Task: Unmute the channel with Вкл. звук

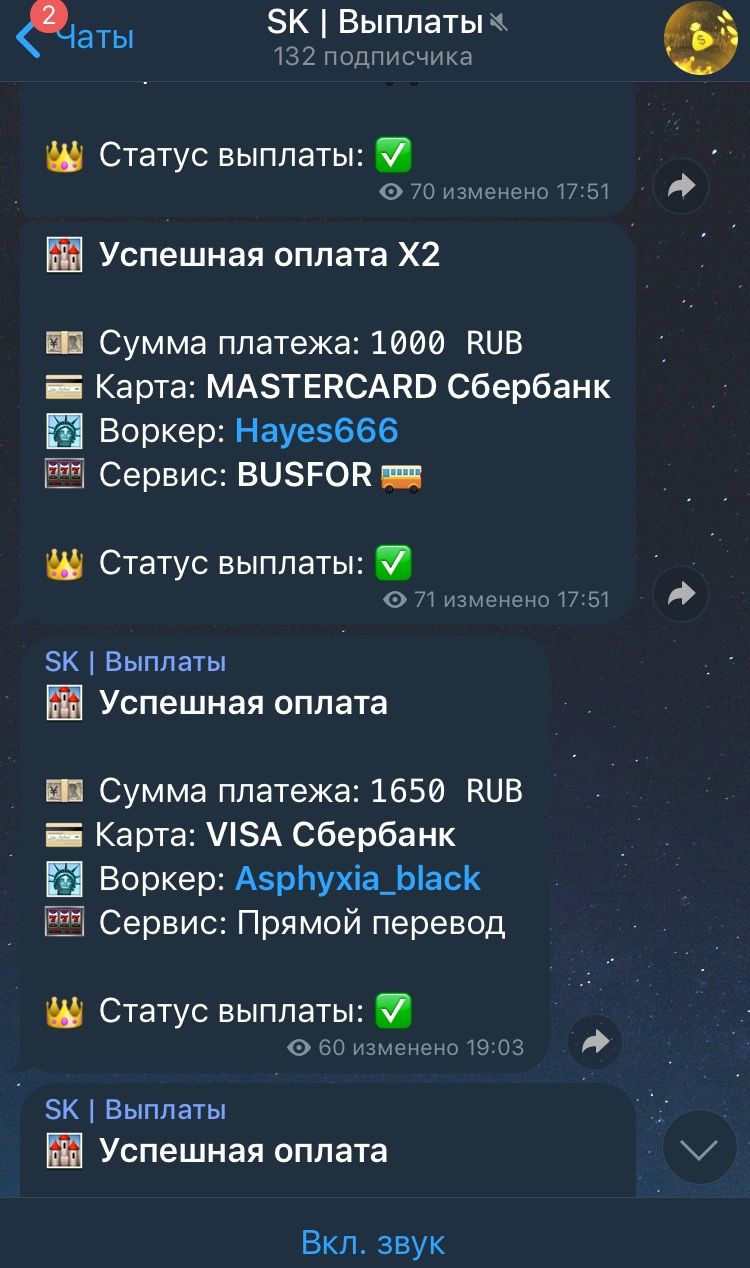Action: [374, 1242]
